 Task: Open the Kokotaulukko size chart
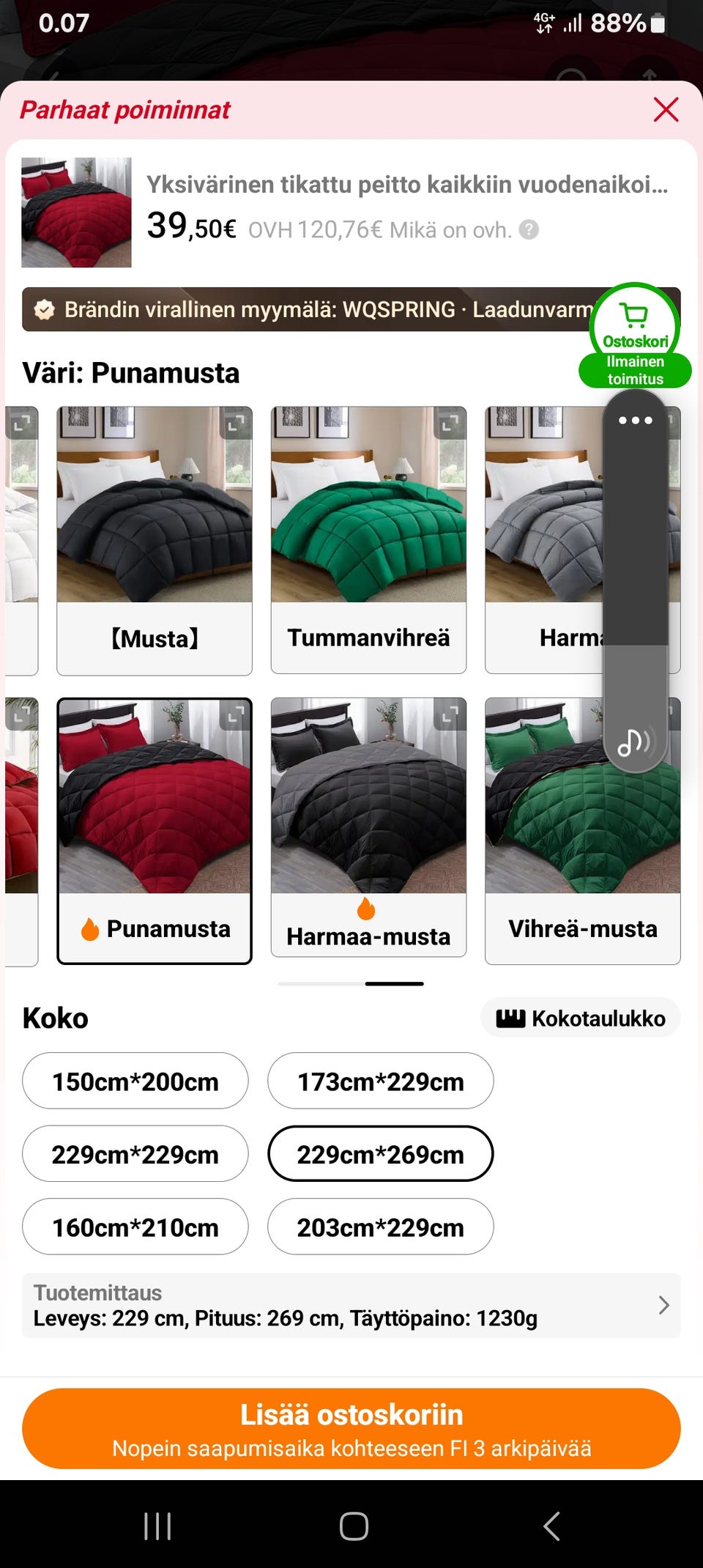(x=580, y=1018)
